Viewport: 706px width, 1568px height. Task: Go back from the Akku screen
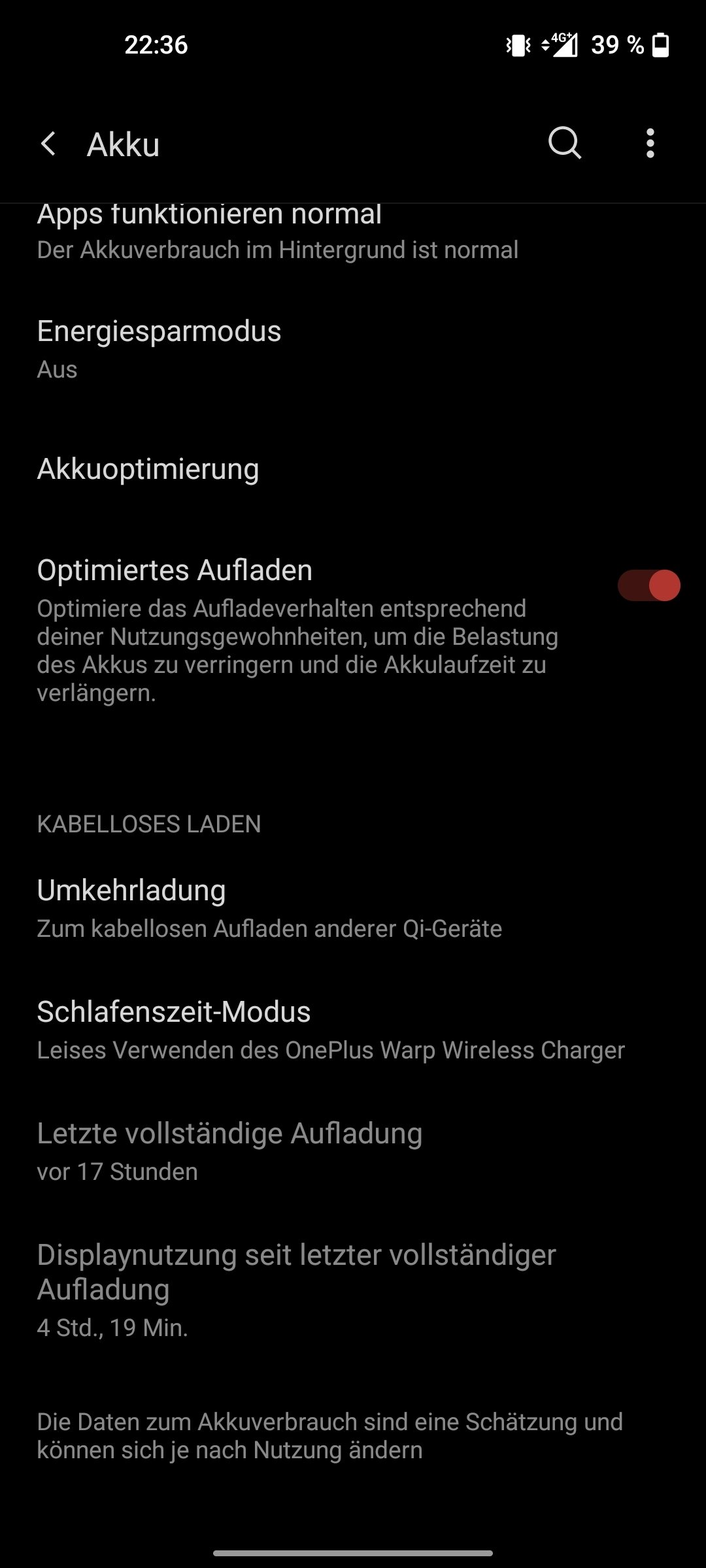pyautogui.click(x=48, y=144)
